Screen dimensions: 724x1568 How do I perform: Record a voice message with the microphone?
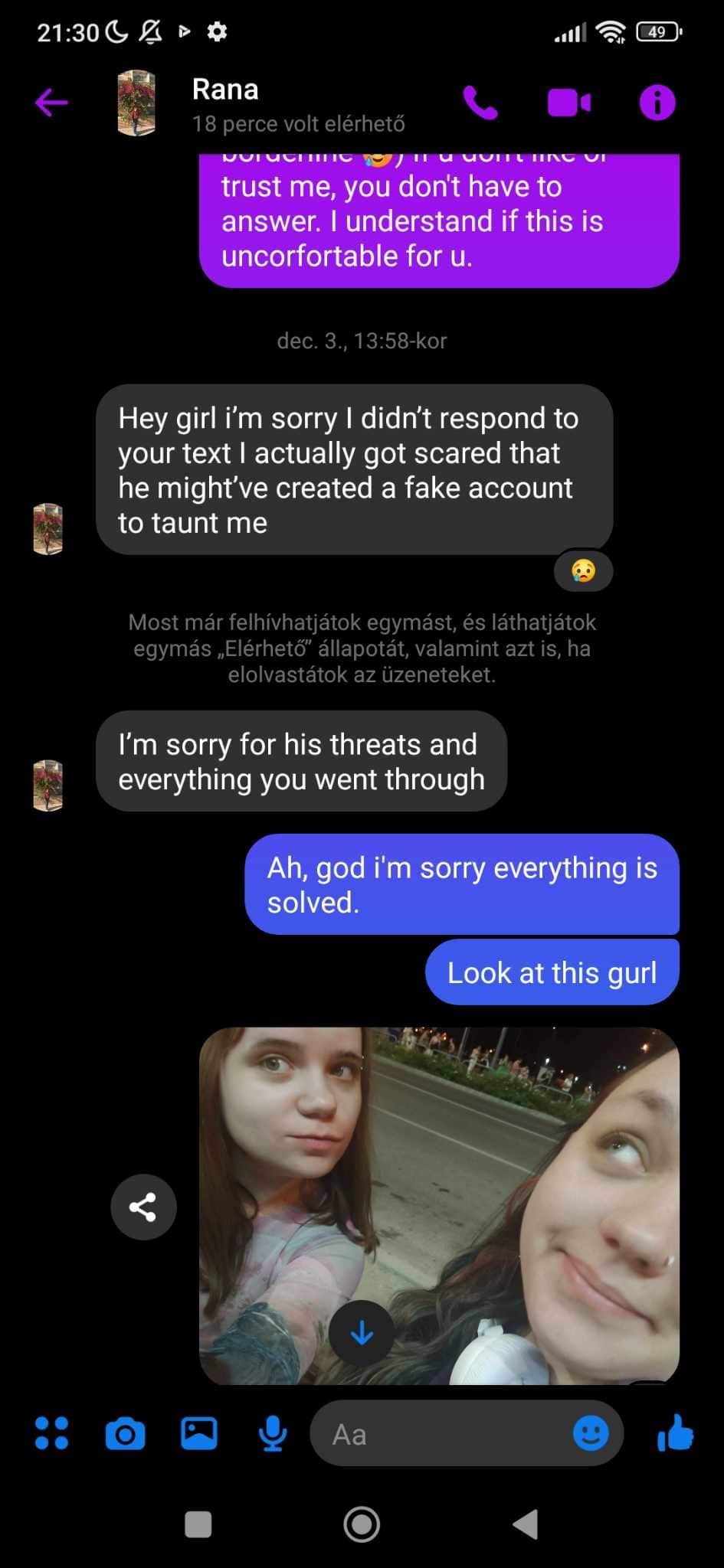[x=273, y=1434]
